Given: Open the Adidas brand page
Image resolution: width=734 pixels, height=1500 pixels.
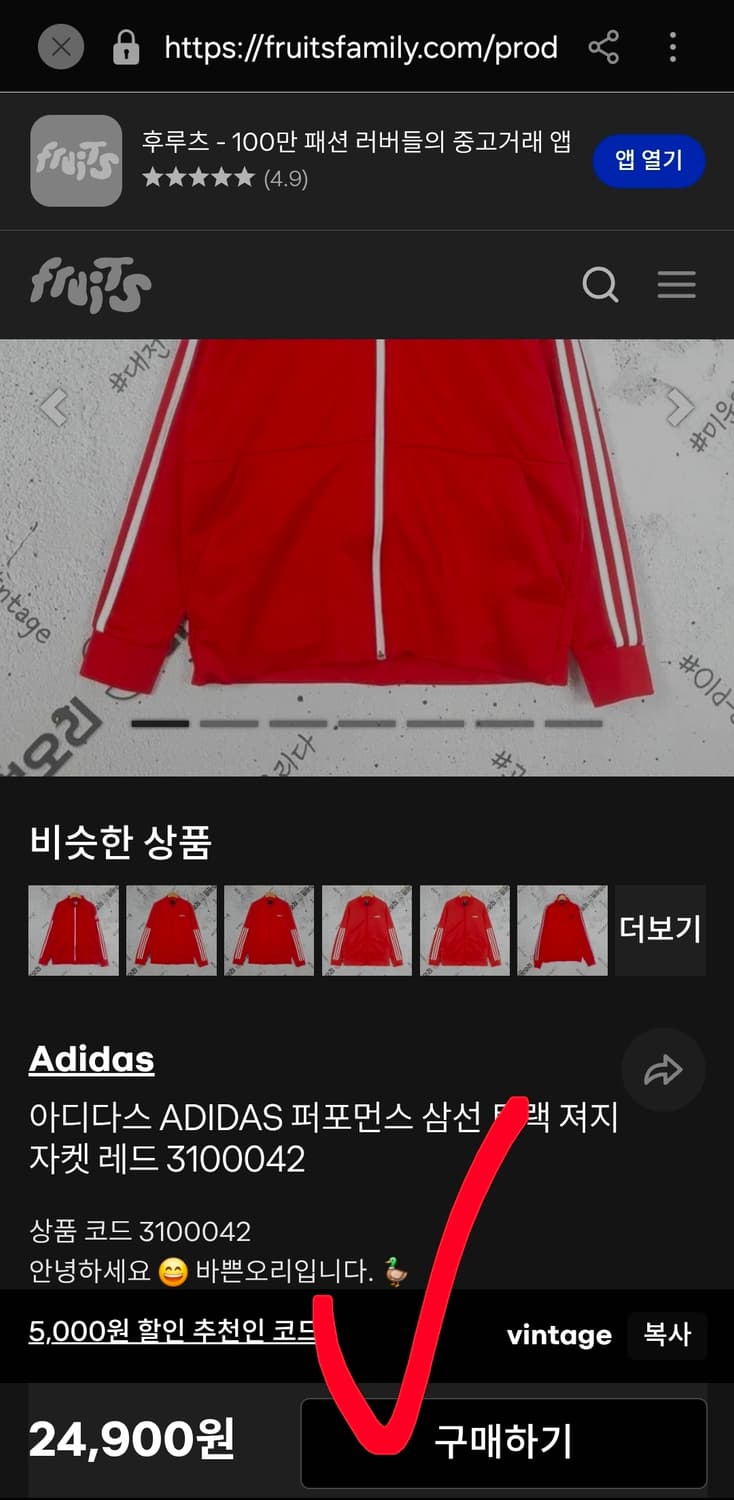Looking at the screenshot, I should (92, 1059).
